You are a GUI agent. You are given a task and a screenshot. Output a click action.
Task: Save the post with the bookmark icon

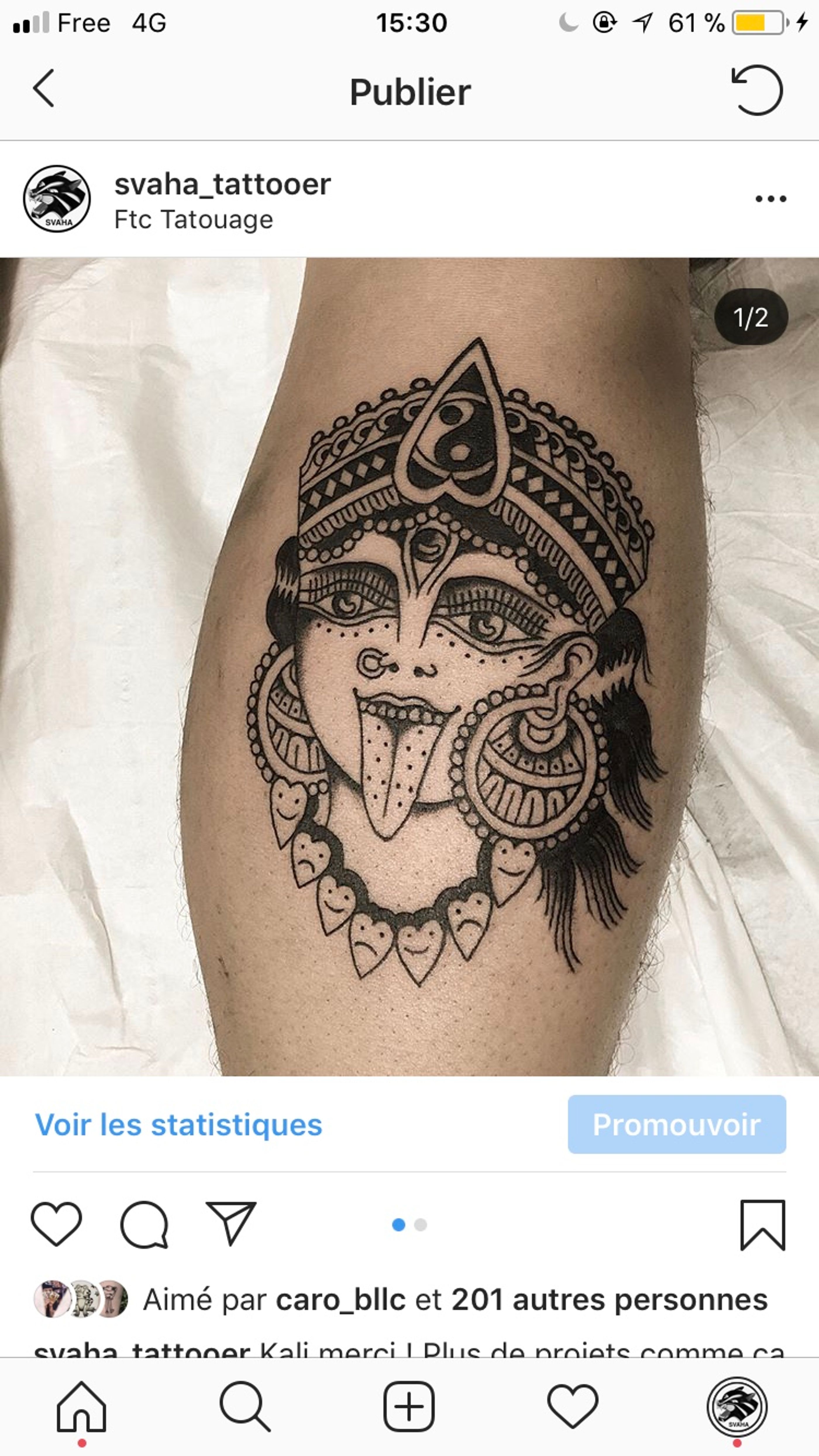coord(763,1225)
